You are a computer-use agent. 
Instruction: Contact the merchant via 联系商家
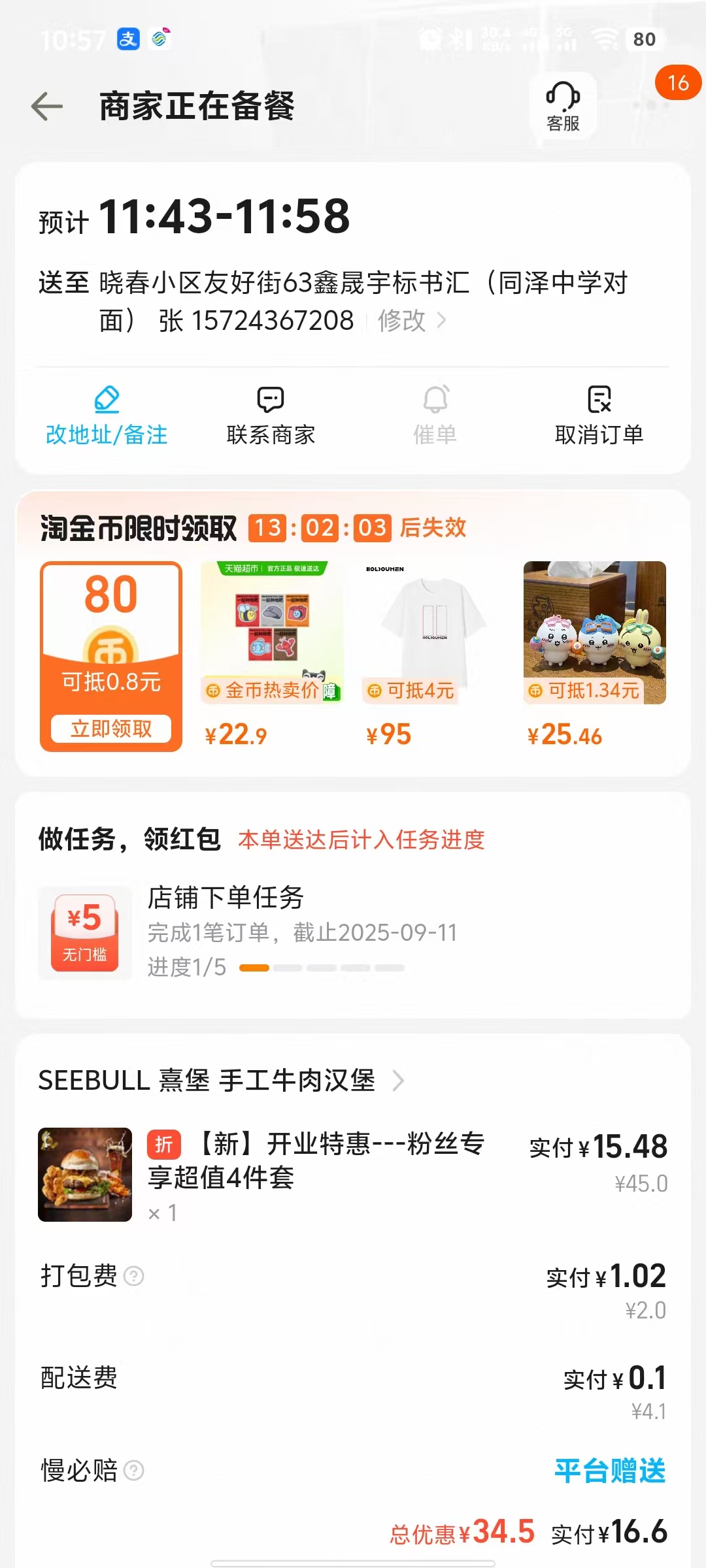[271, 416]
